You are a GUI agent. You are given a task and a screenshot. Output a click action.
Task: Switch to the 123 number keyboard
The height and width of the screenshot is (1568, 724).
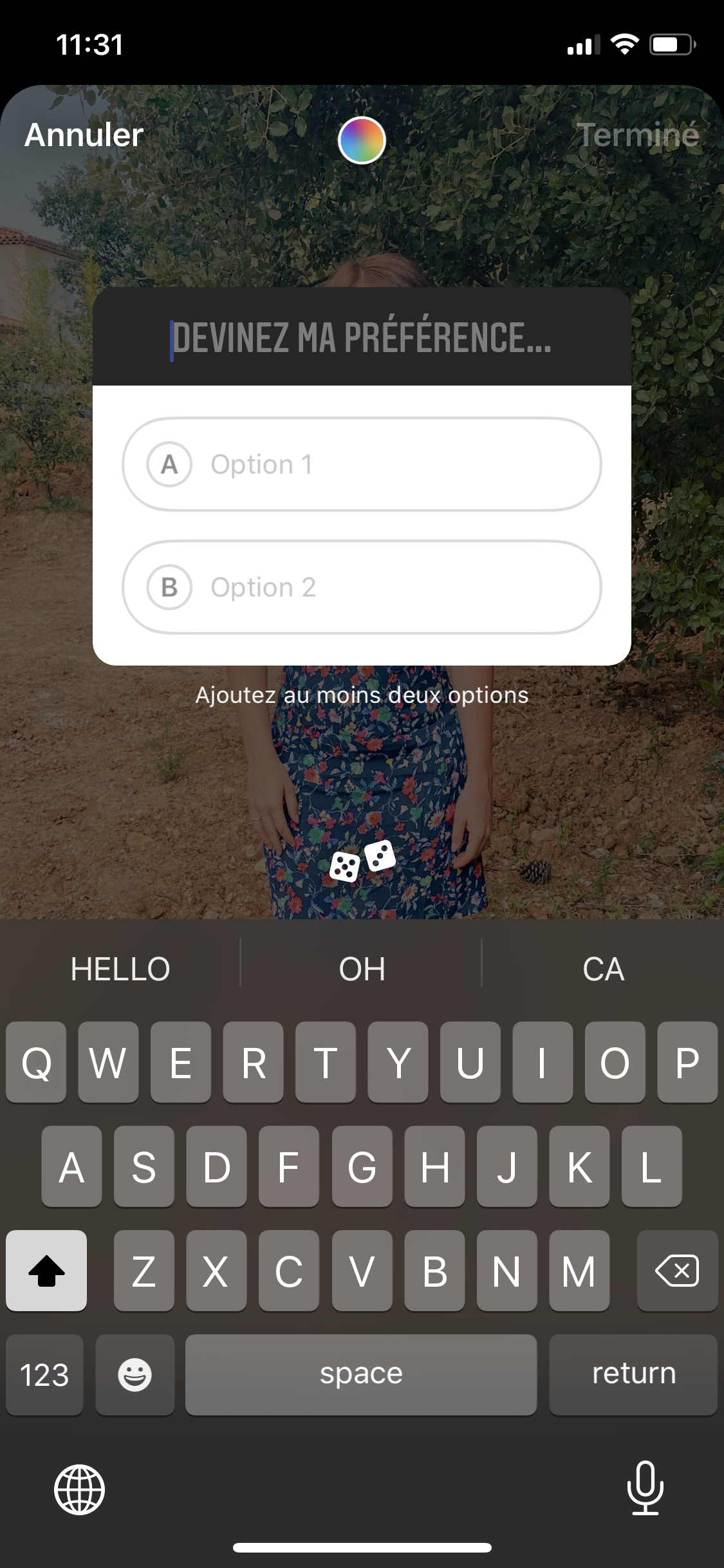click(x=44, y=1374)
